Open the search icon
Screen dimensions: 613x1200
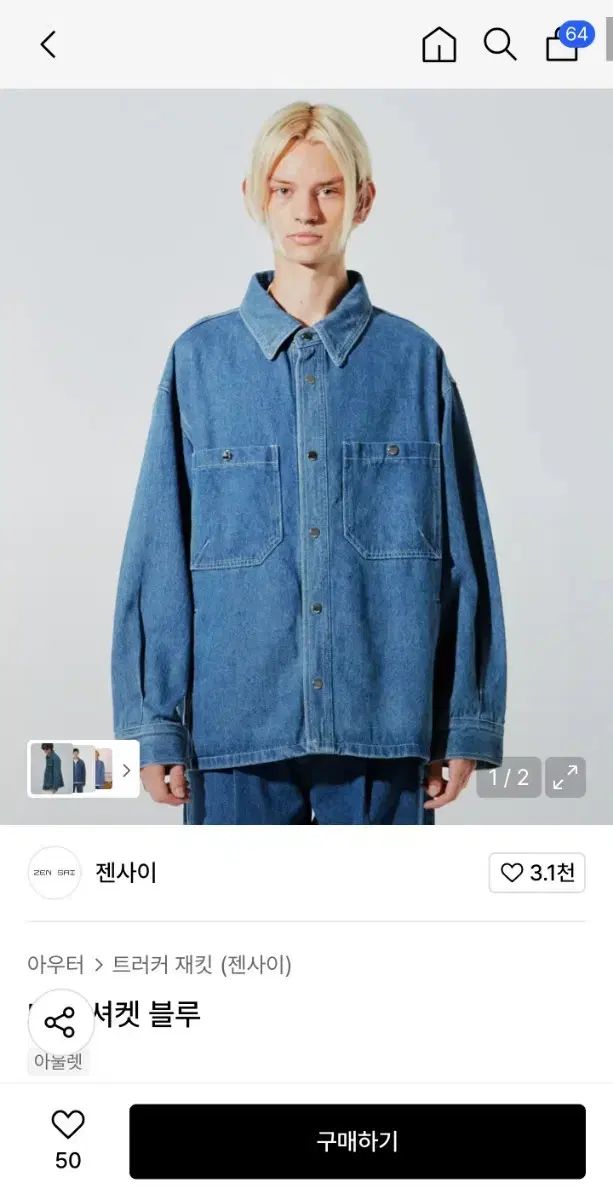499,44
